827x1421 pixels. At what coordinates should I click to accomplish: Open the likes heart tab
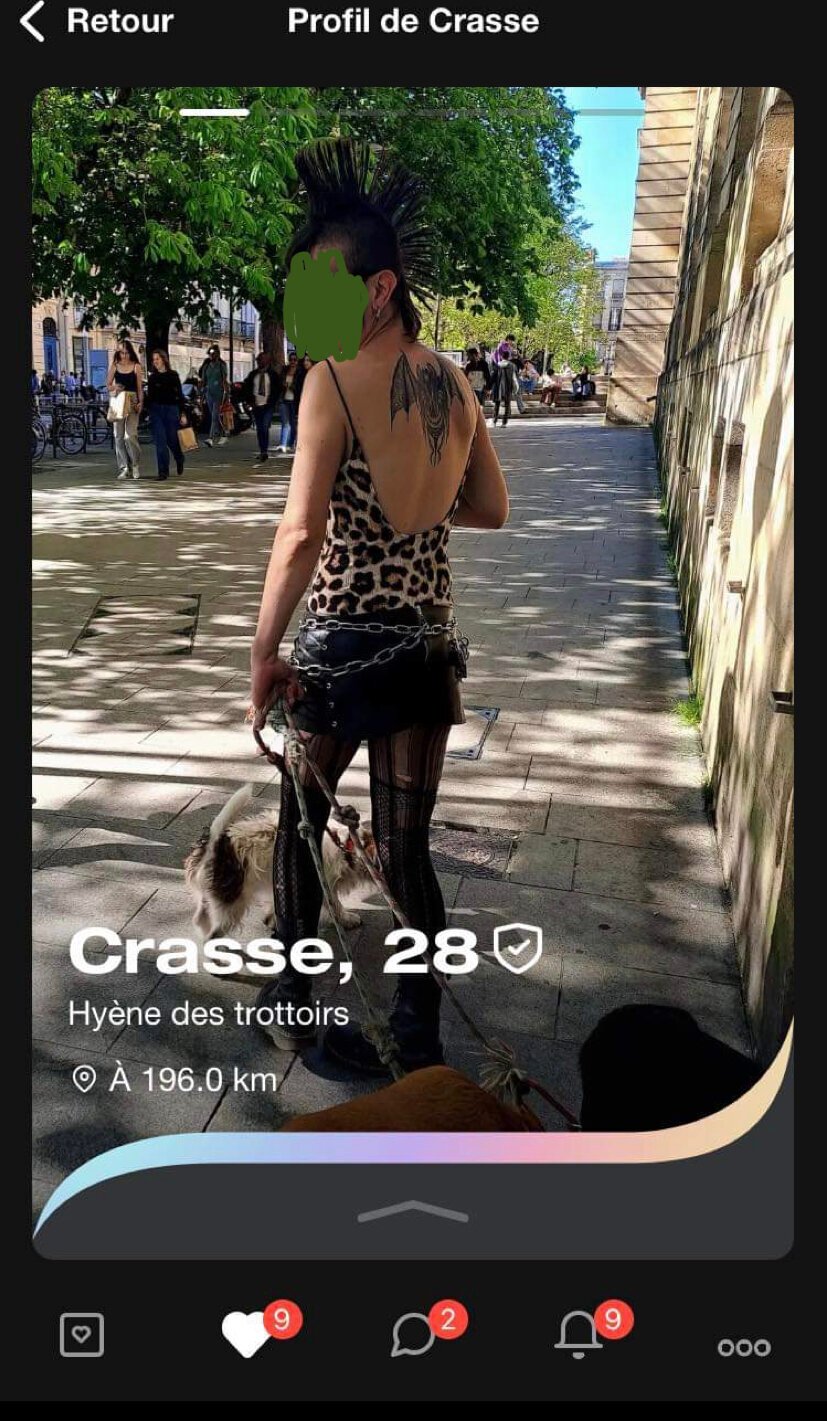click(x=247, y=1335)
